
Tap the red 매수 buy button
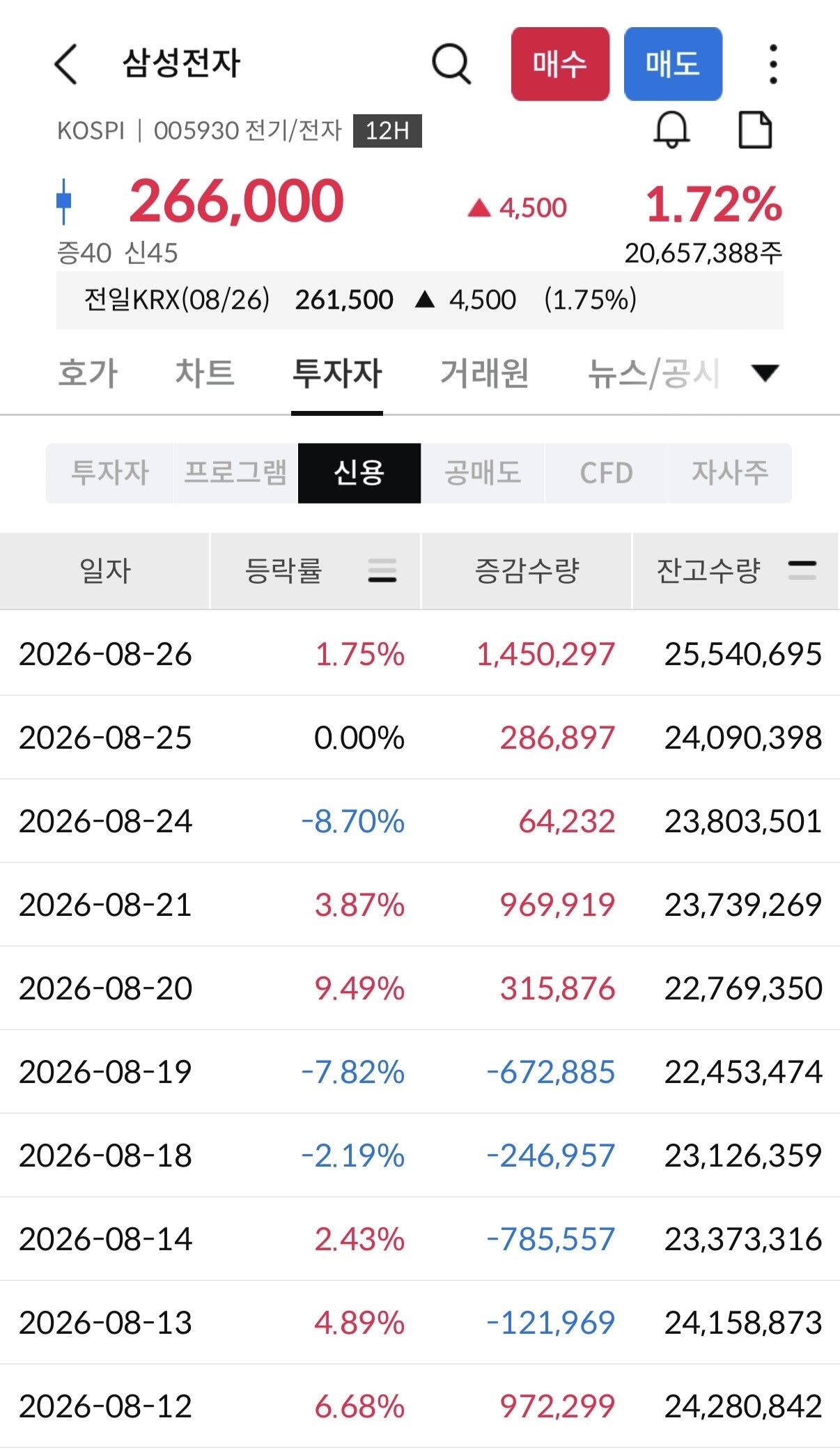560,64
